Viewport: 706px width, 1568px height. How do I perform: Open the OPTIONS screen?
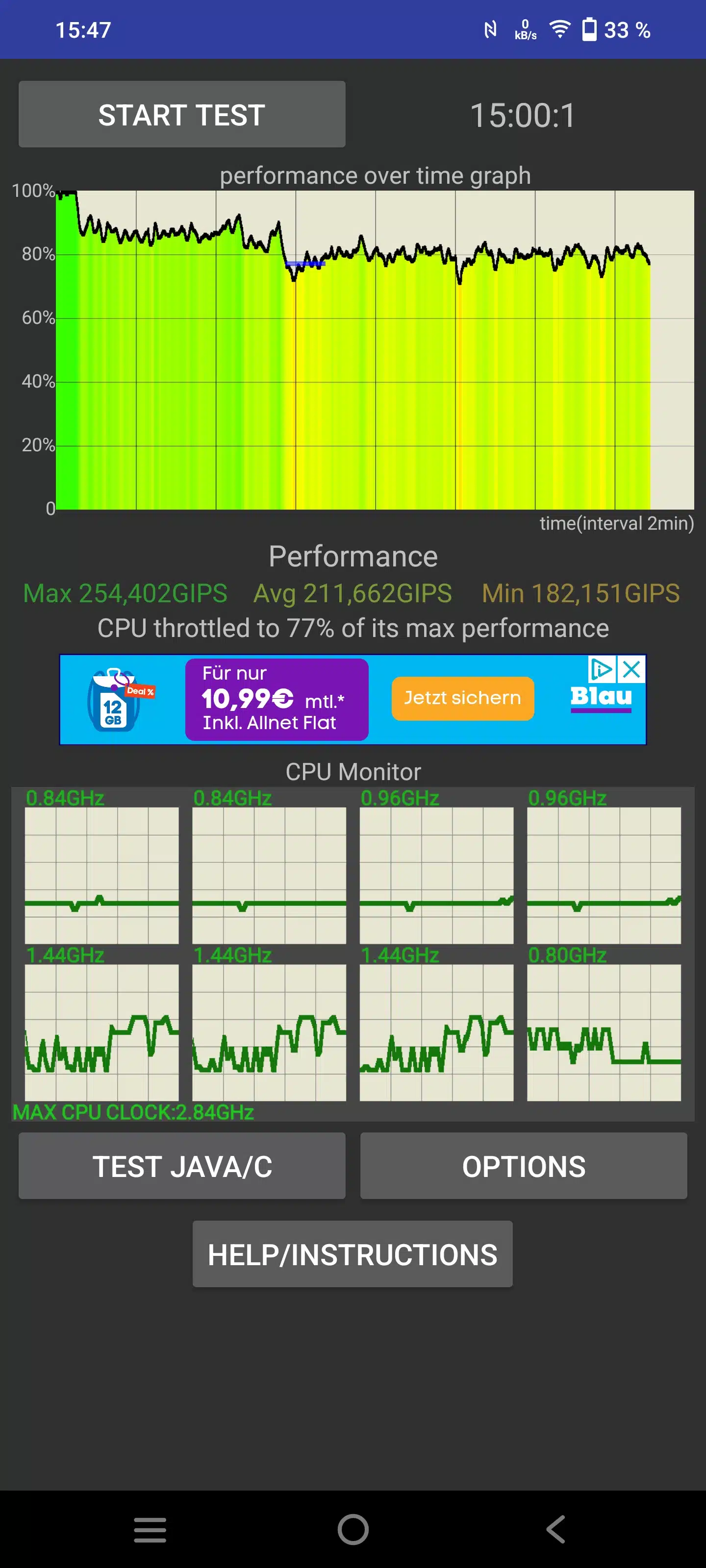pyautogui.click(x=523, y=1166)
